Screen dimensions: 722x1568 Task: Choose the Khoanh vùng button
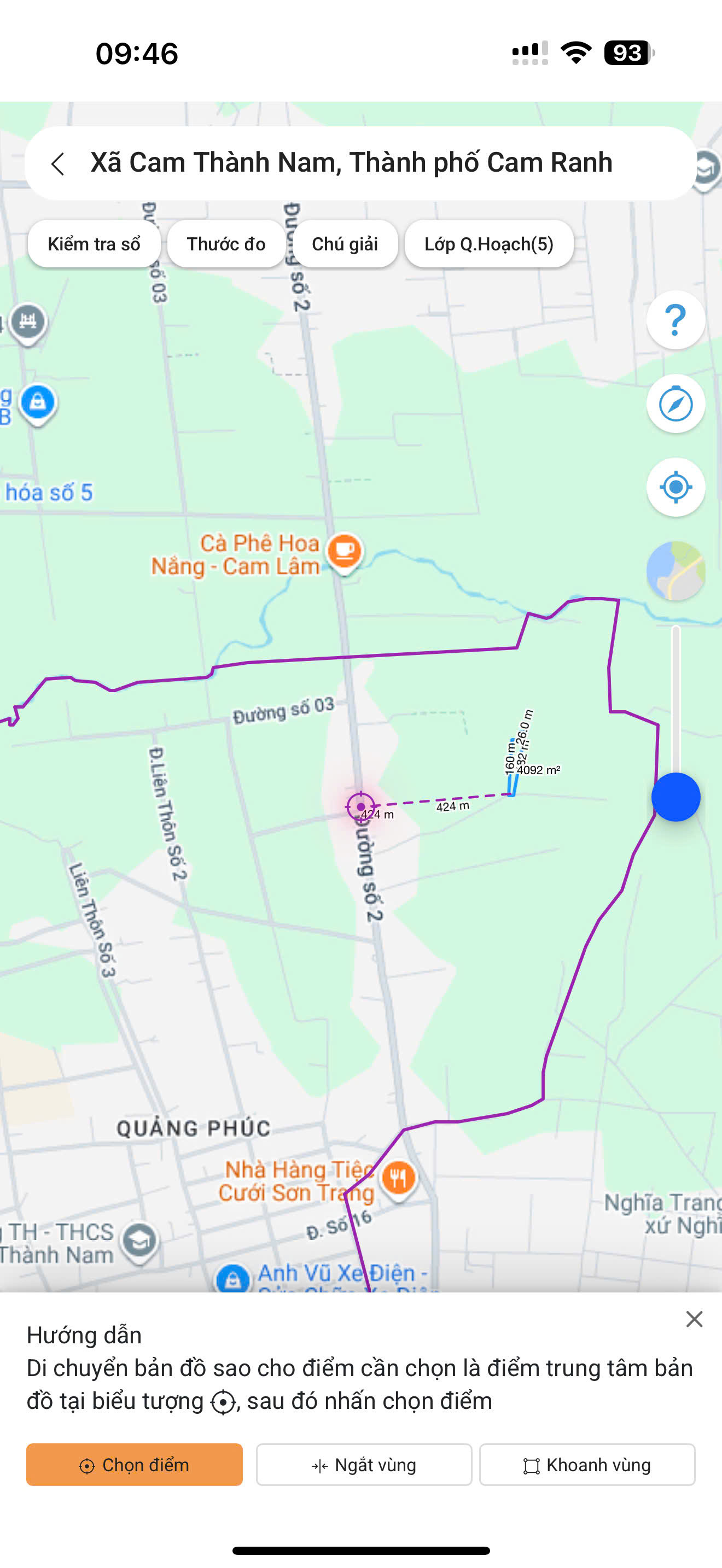[x=587, y=1465]
